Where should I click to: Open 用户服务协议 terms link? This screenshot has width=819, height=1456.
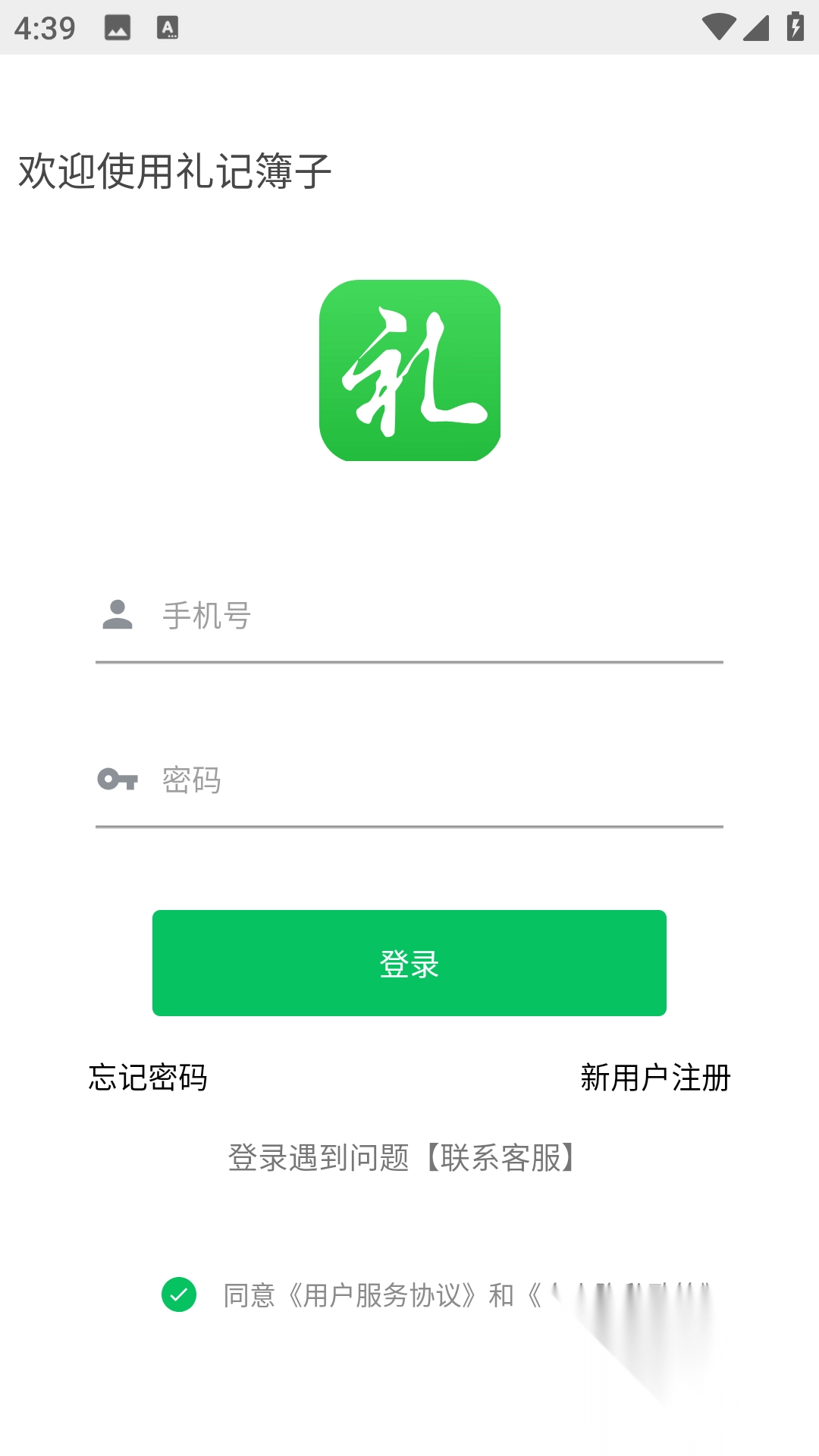click(x=382, y=1295)
